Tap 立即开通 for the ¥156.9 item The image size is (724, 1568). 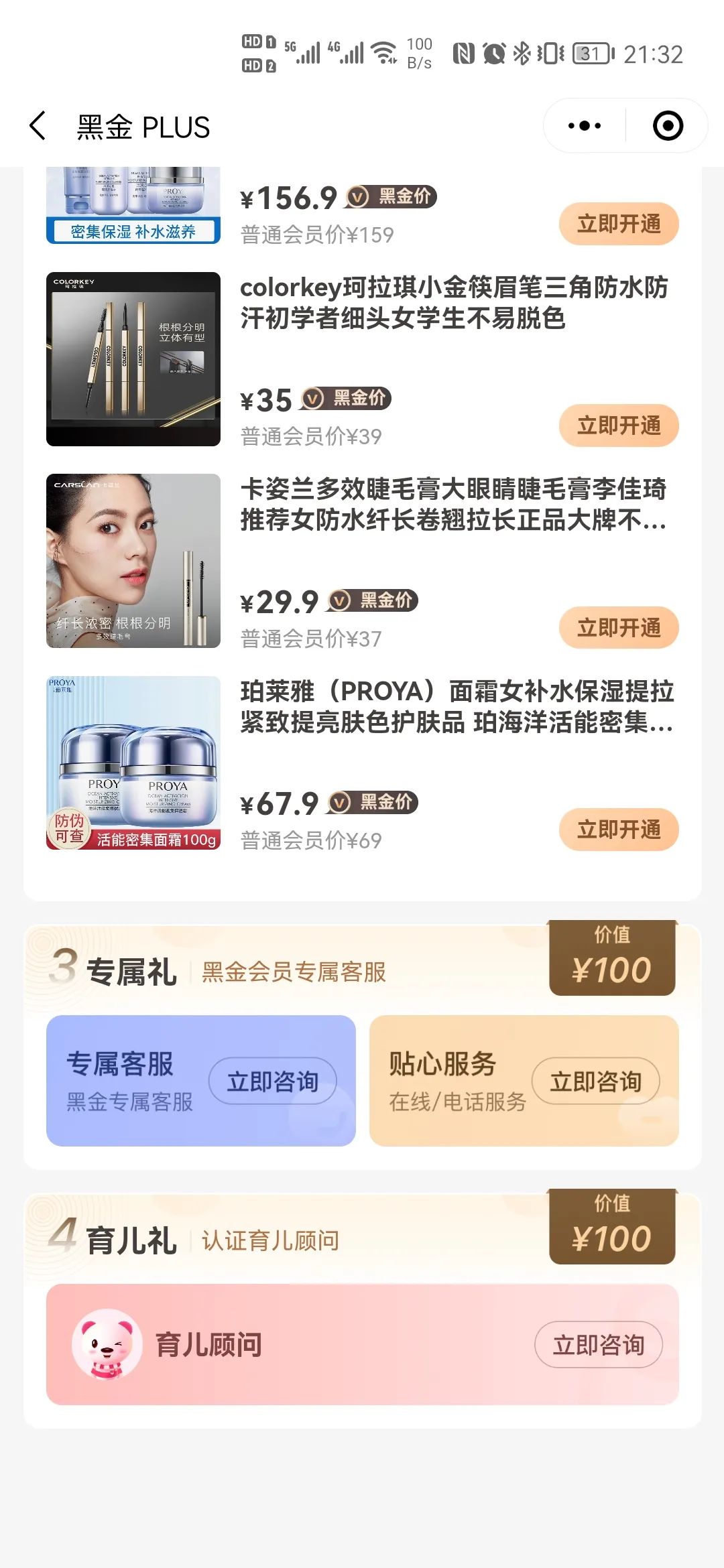pos(619,224)
